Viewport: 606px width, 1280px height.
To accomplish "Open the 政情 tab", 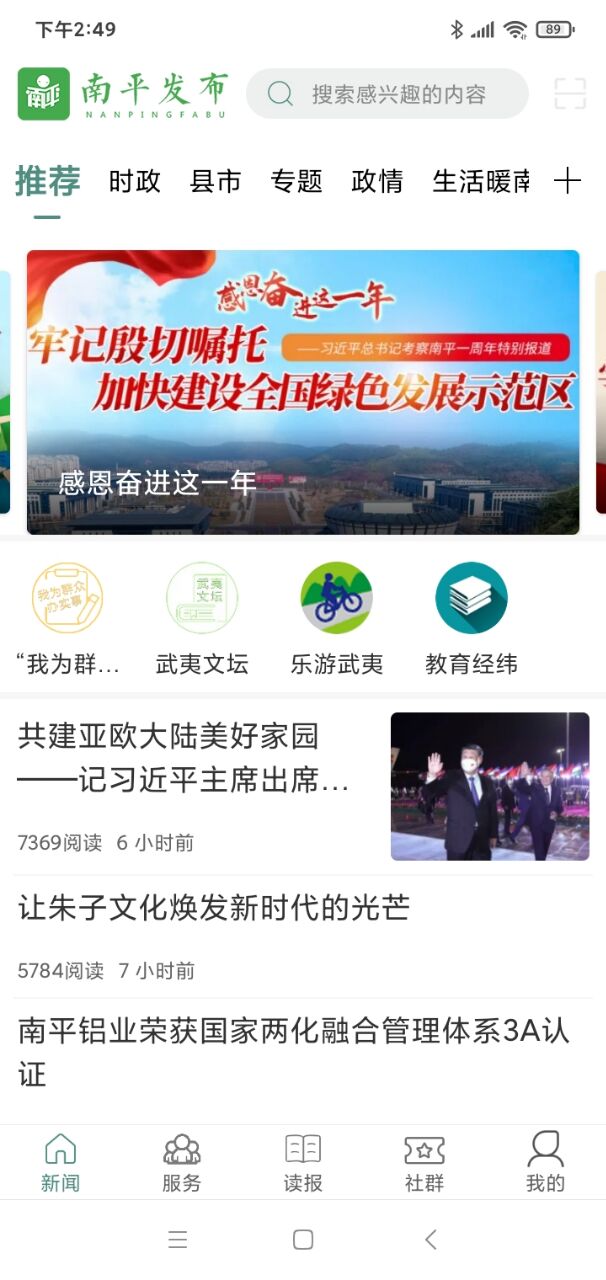I will 377,181.
